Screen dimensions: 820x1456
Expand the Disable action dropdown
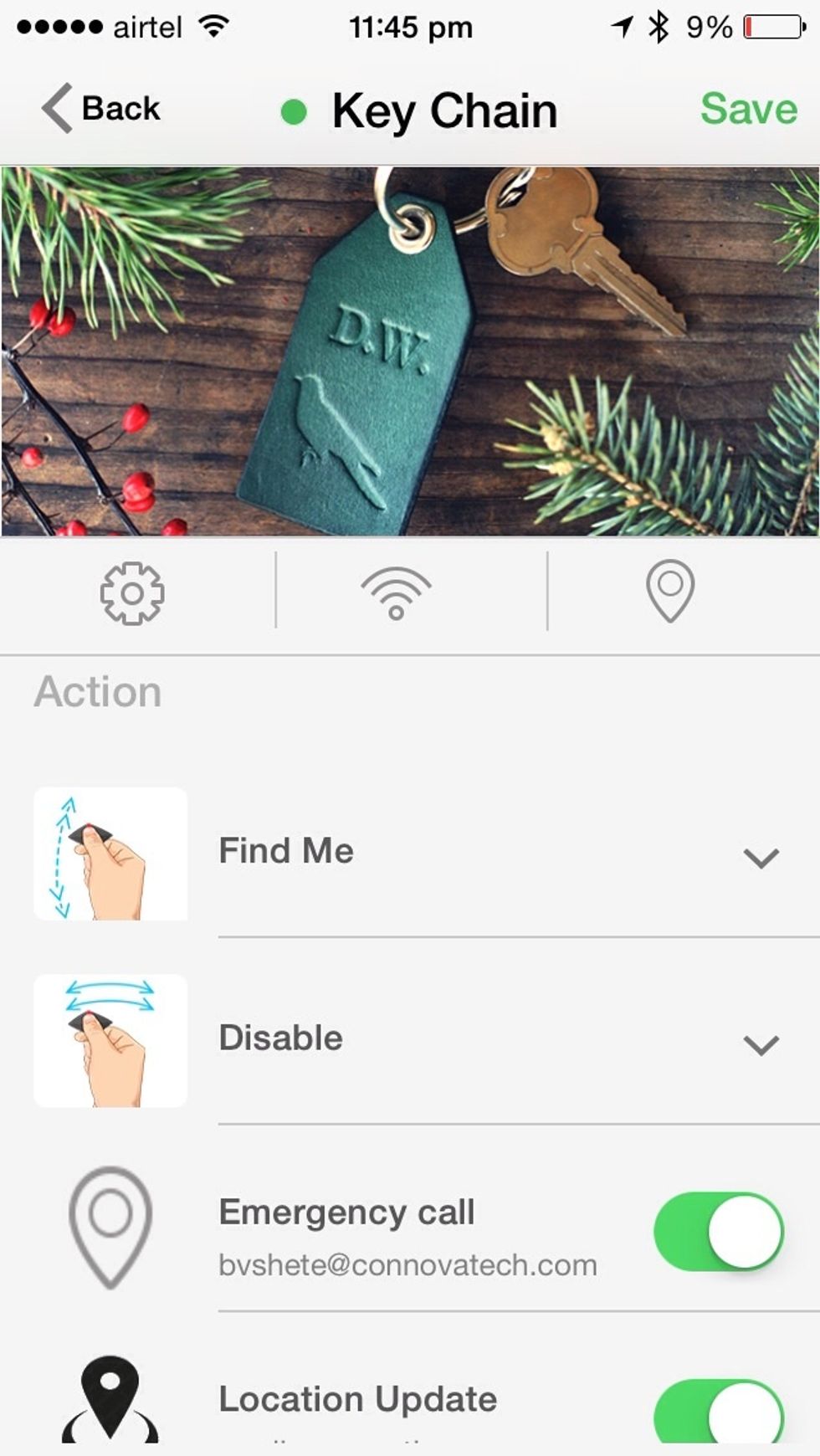tap(761, 1043)
